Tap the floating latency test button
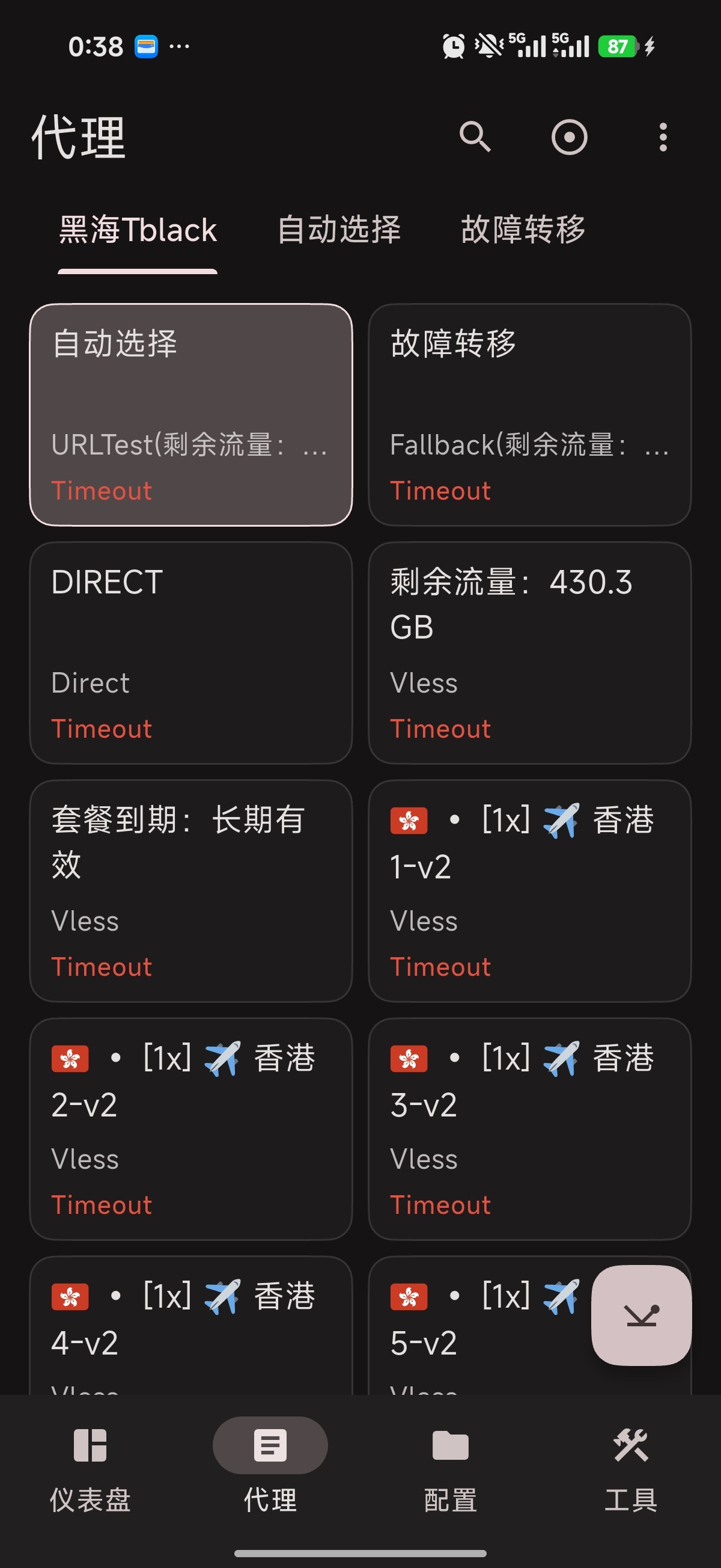Image resolution: width=721 pixels, height=1568 pixels. point(641,1315)
